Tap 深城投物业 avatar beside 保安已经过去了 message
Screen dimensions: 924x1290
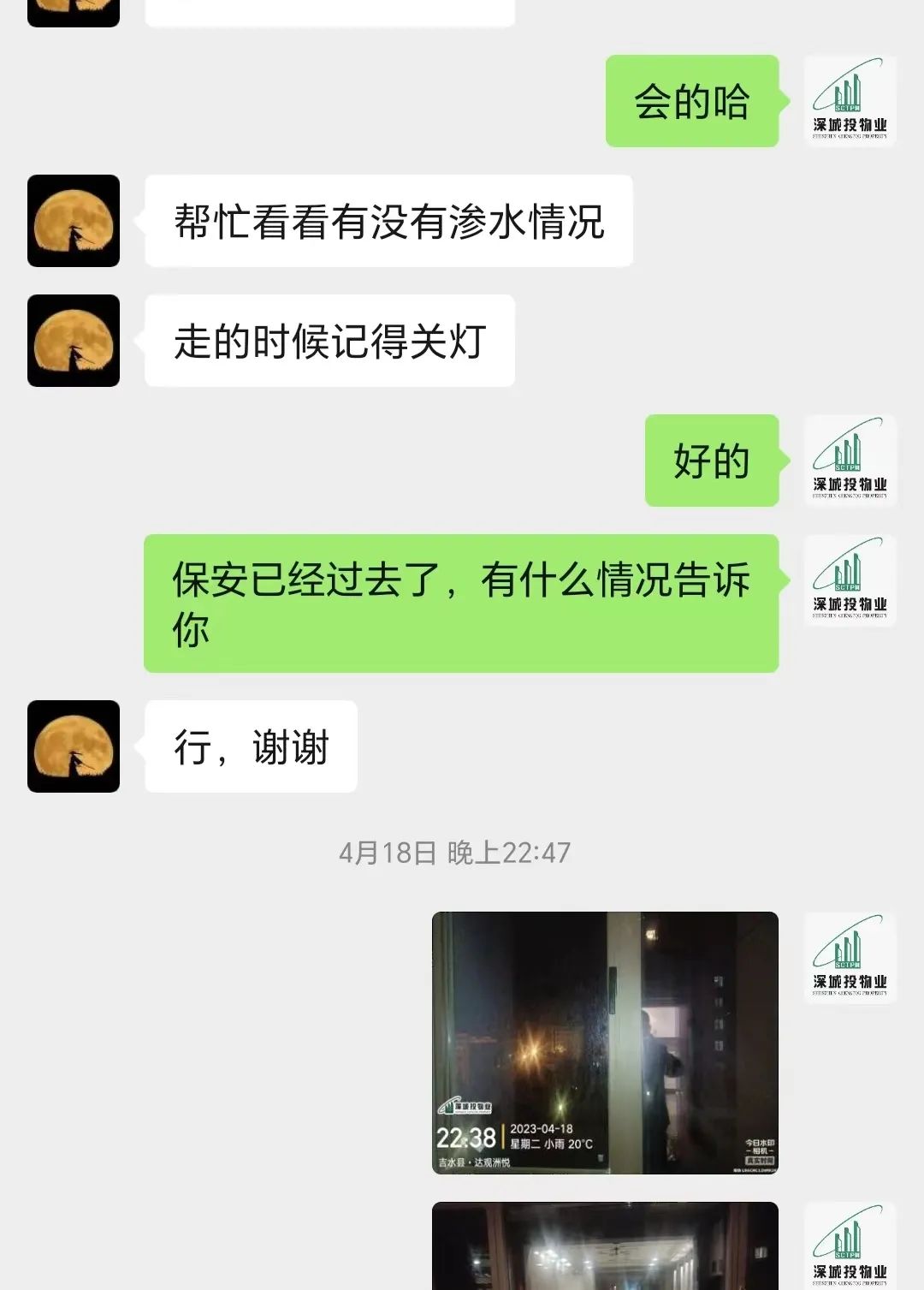(850, 580)
